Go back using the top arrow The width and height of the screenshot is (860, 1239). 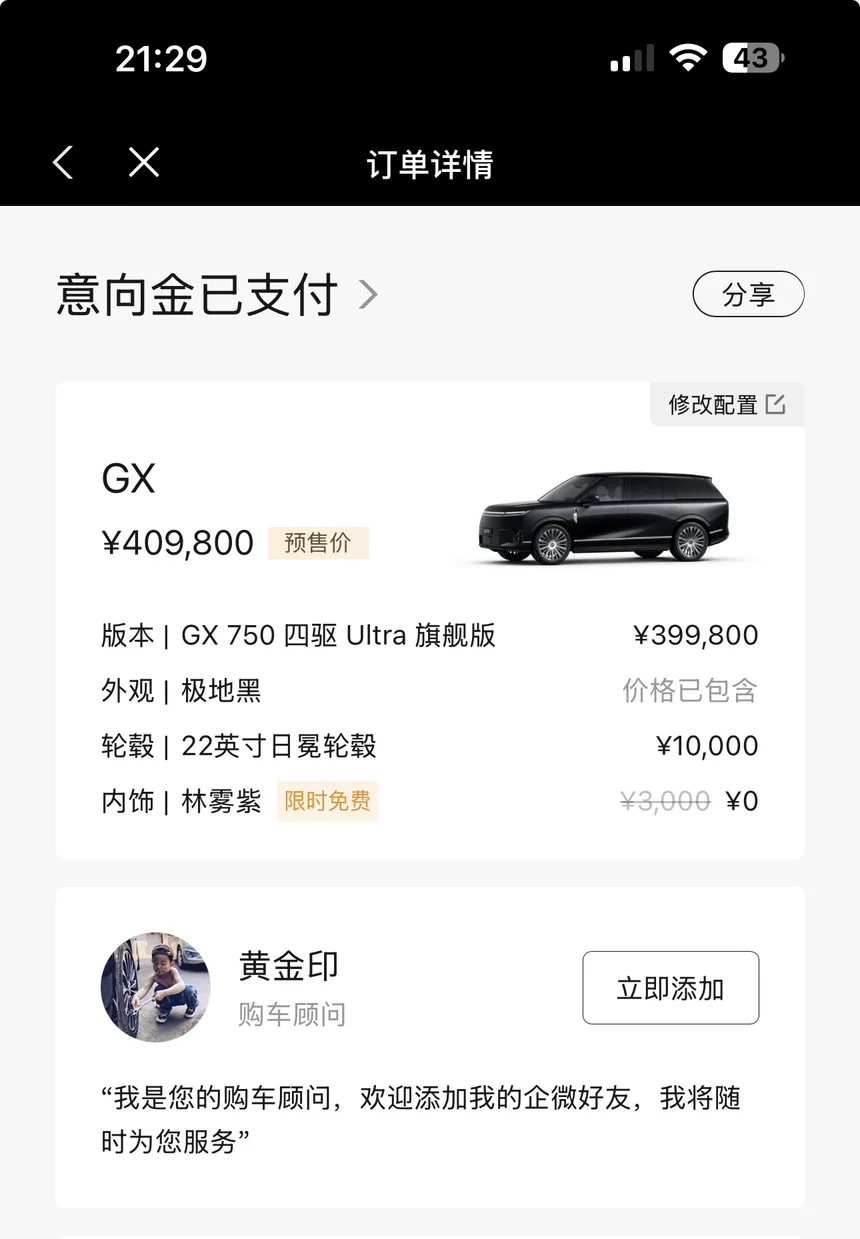pos(63,162)
